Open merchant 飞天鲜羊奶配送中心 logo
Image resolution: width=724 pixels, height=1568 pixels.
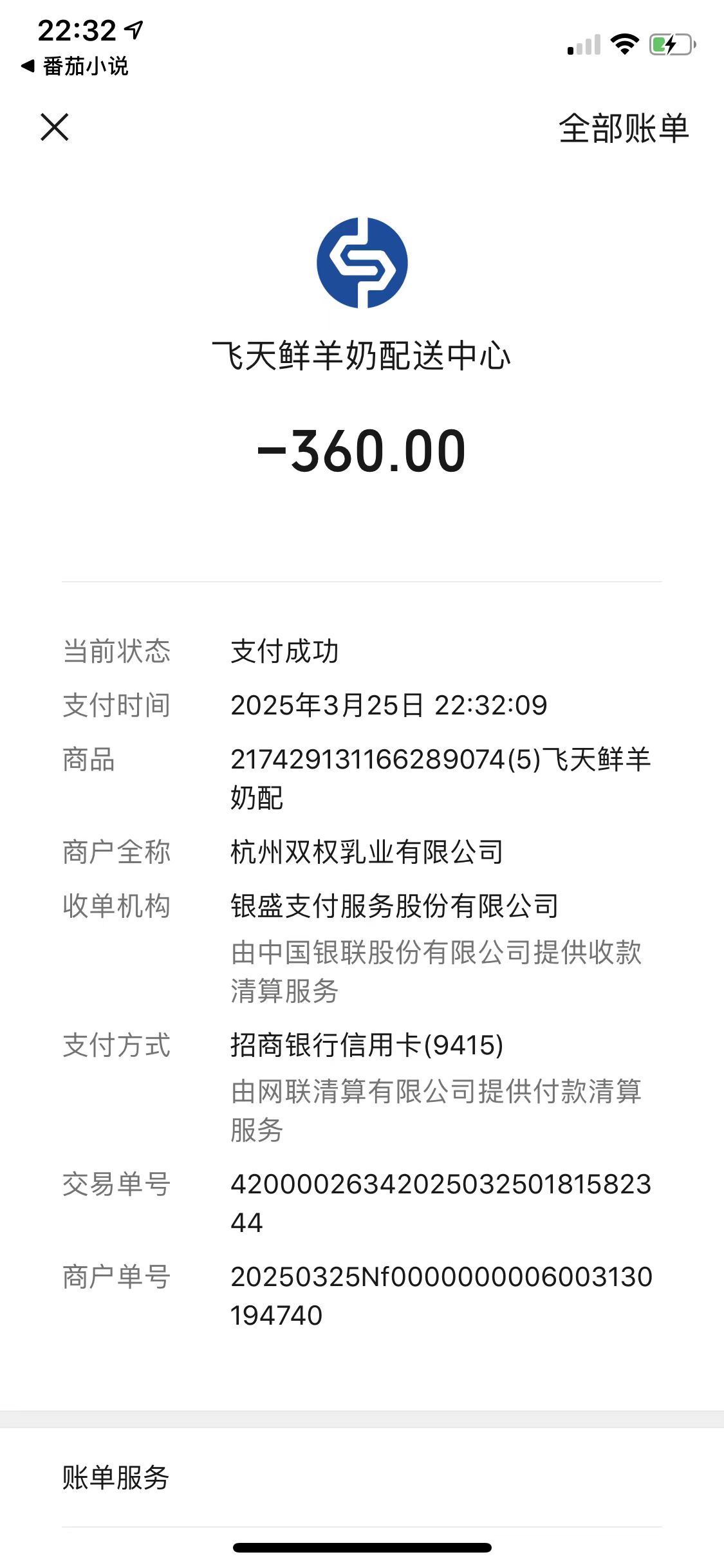(362, 263)
